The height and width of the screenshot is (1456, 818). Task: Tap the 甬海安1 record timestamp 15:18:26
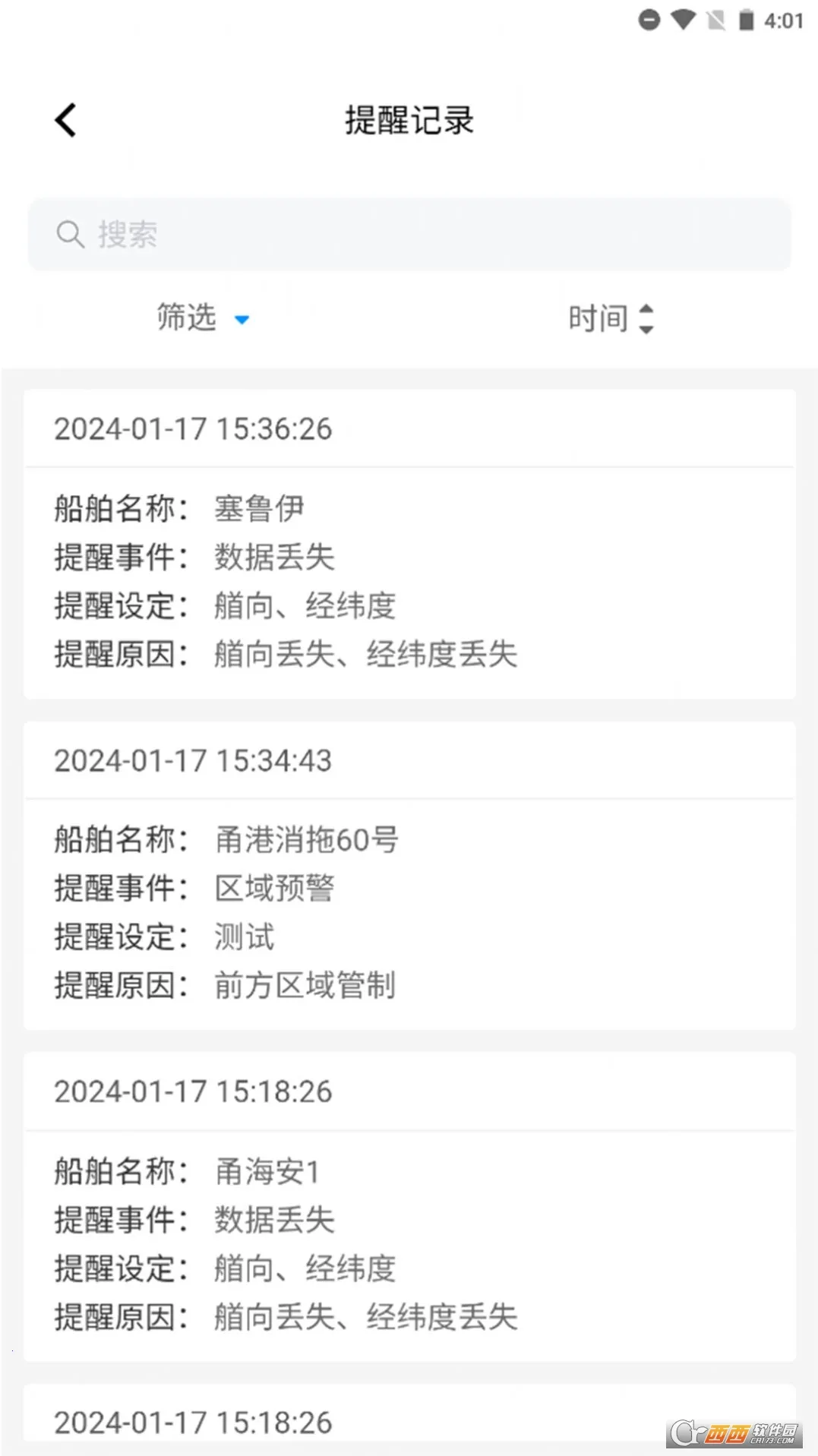pos(193,1091)
